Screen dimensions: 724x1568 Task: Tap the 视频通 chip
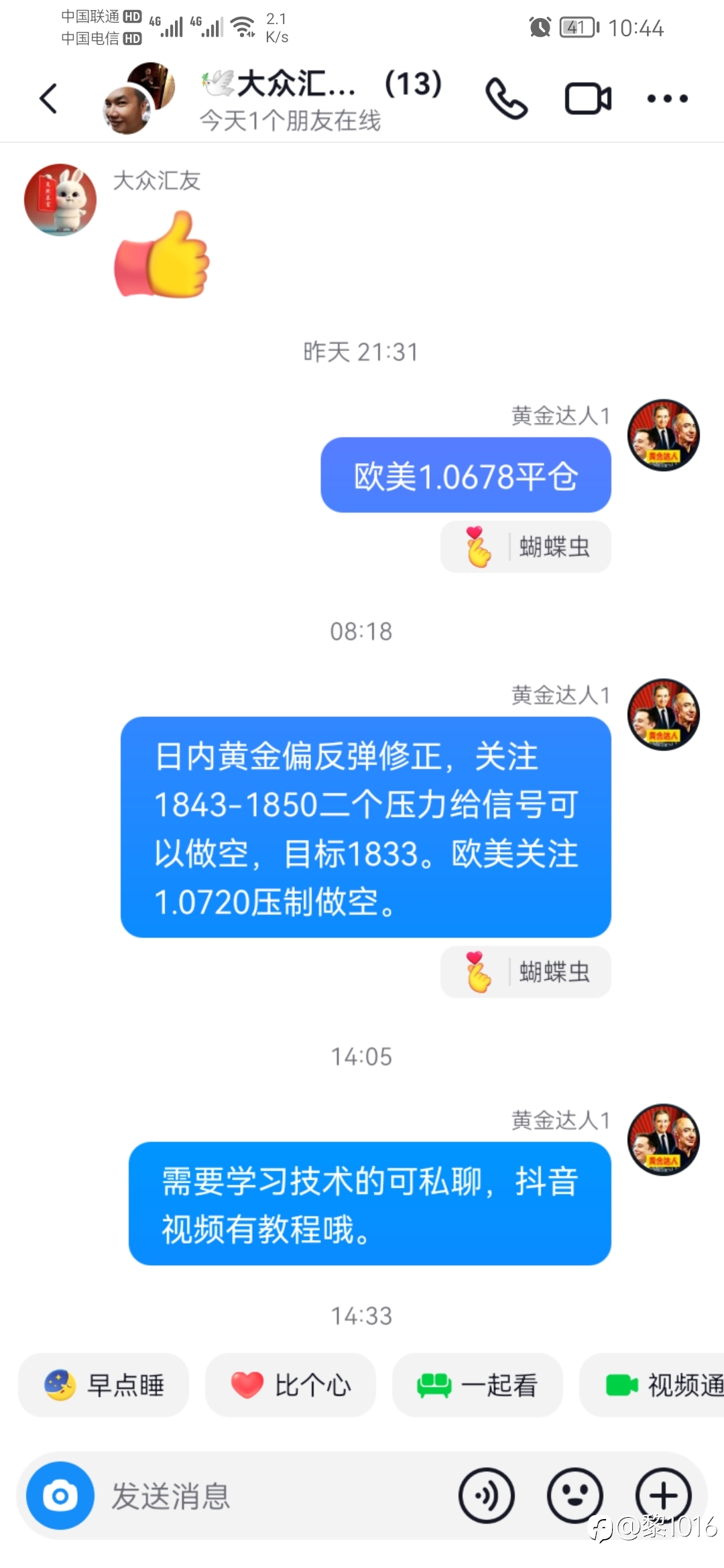coord(652,1385)
